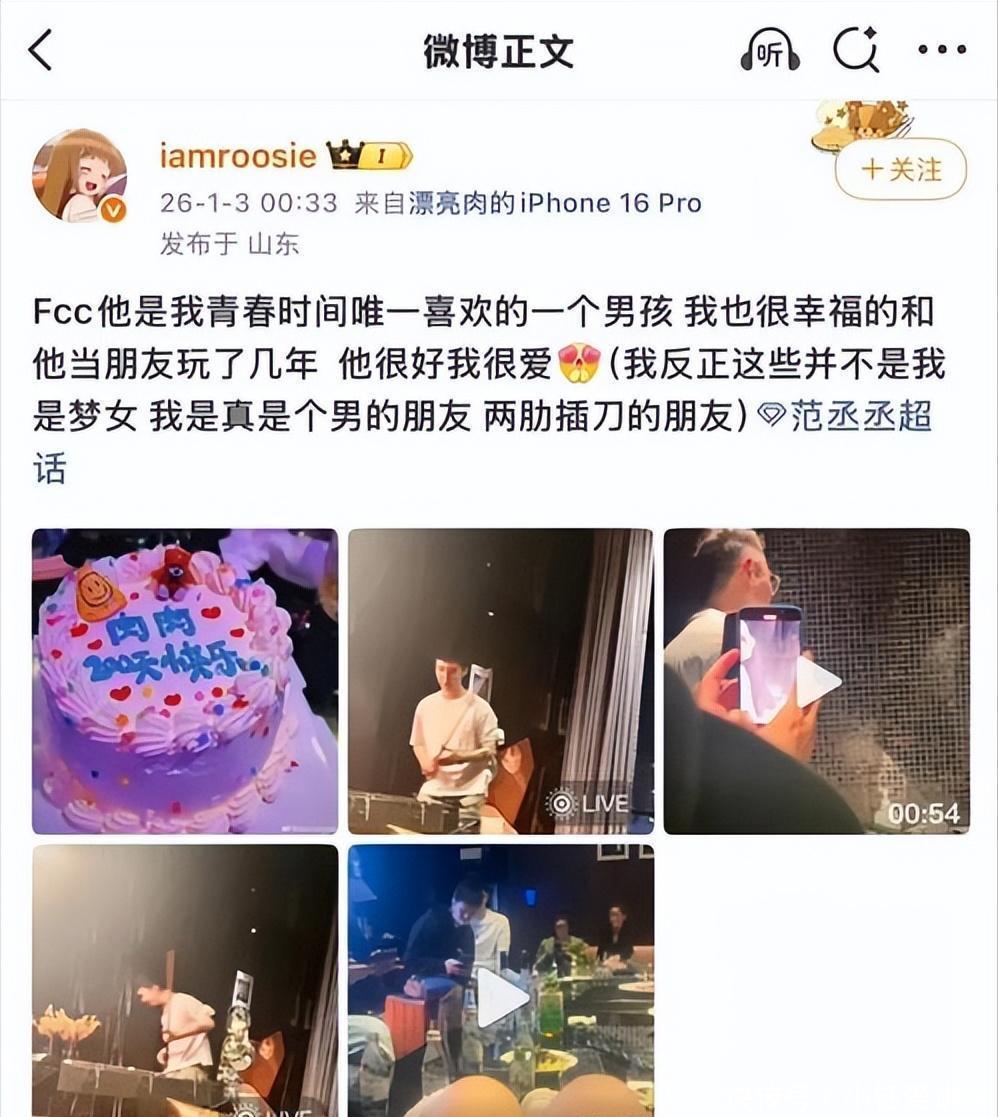Viewport: 998px width, 1117px height.
Task: Open the bottom-left live photo tile
Action: [x=185, y=980]
